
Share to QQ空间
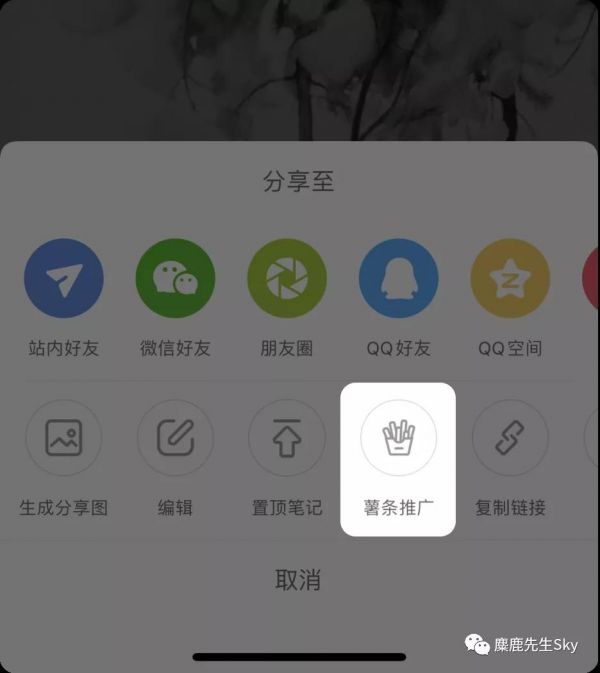pyautogui.click(x=510, y=280)
